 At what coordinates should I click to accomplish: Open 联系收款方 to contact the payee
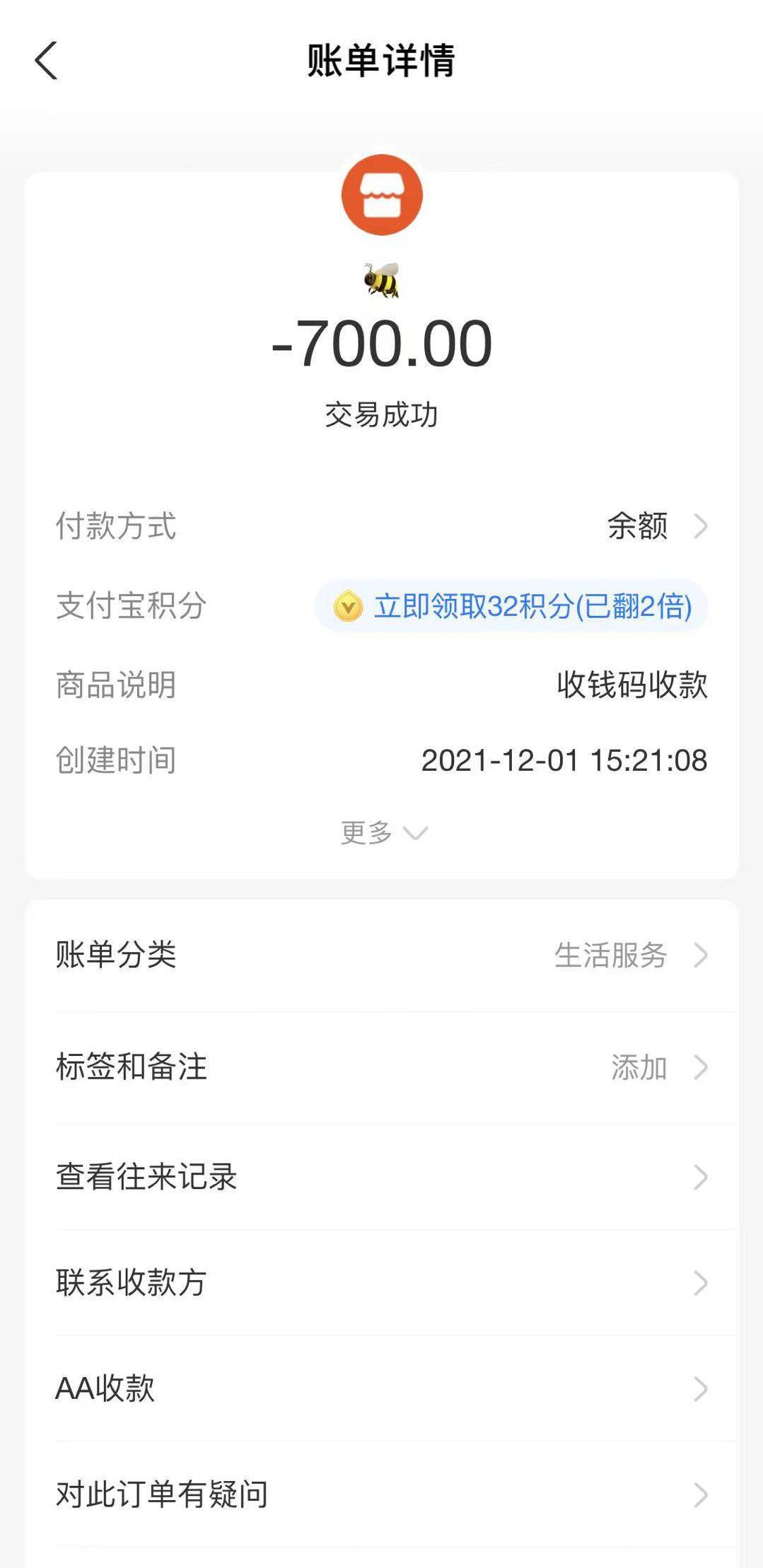[x=382, y=1282]
